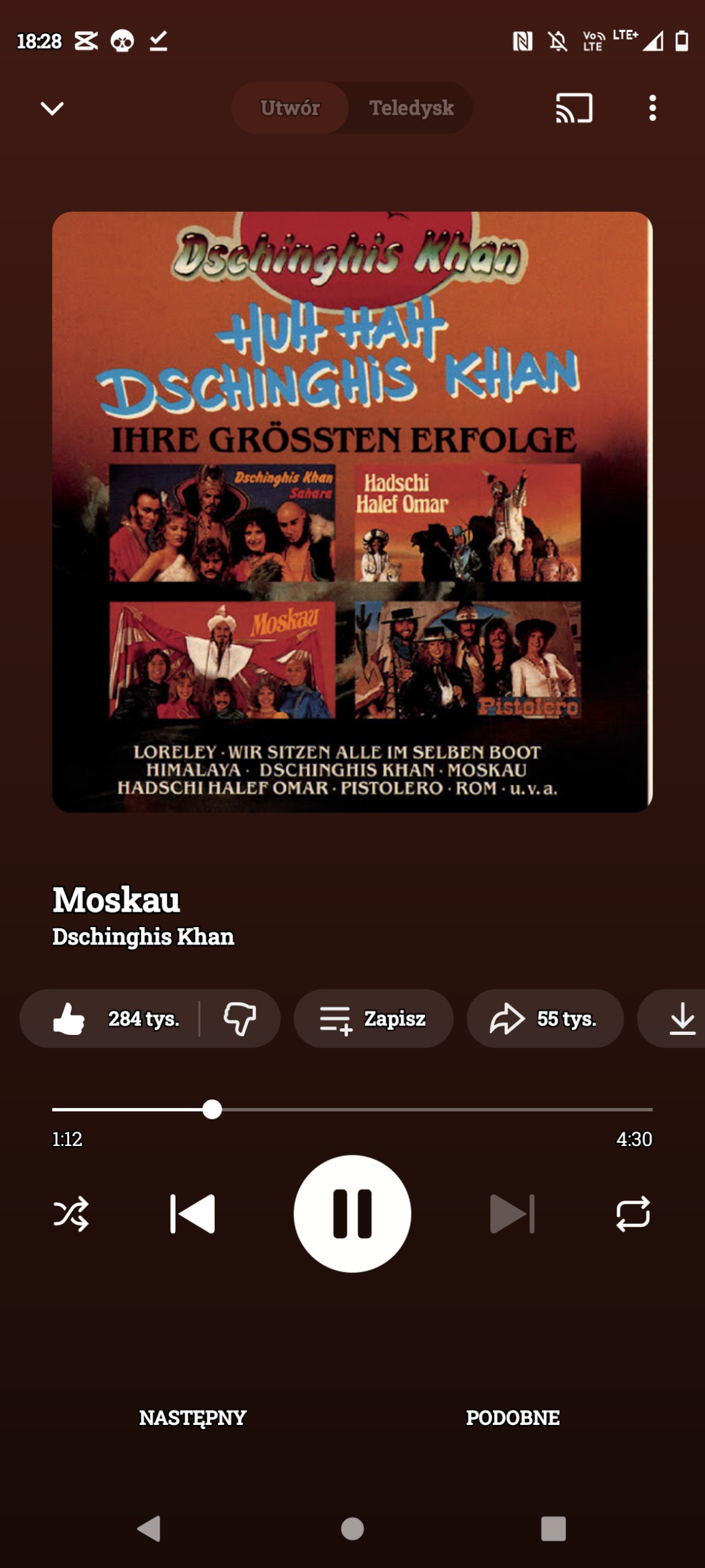The image size is (705, 1568).
Task: Tap Zapisz to save to playlist
Action: 373,1018
